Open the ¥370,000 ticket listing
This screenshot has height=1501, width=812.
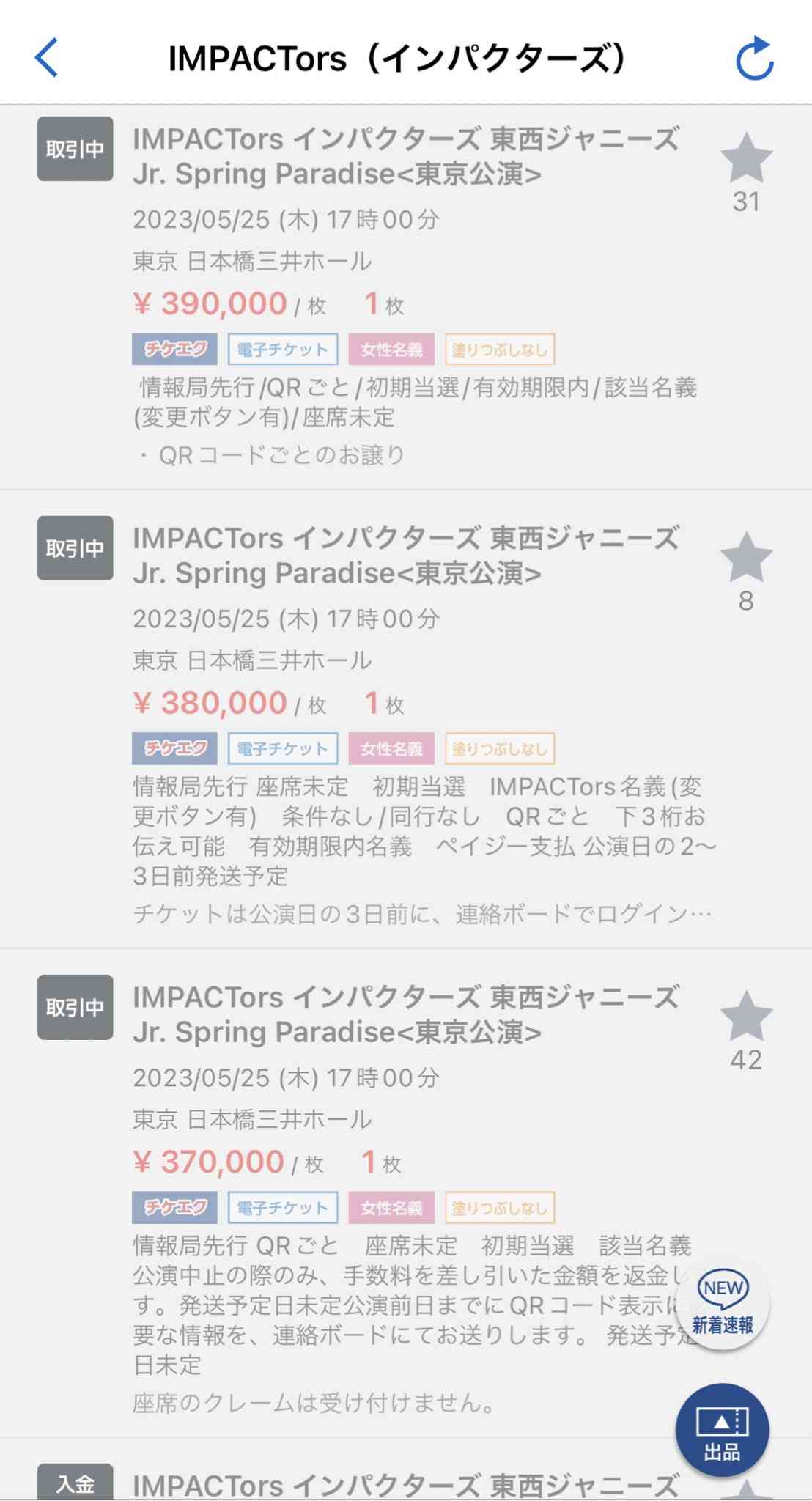(x=406, y=1193)
